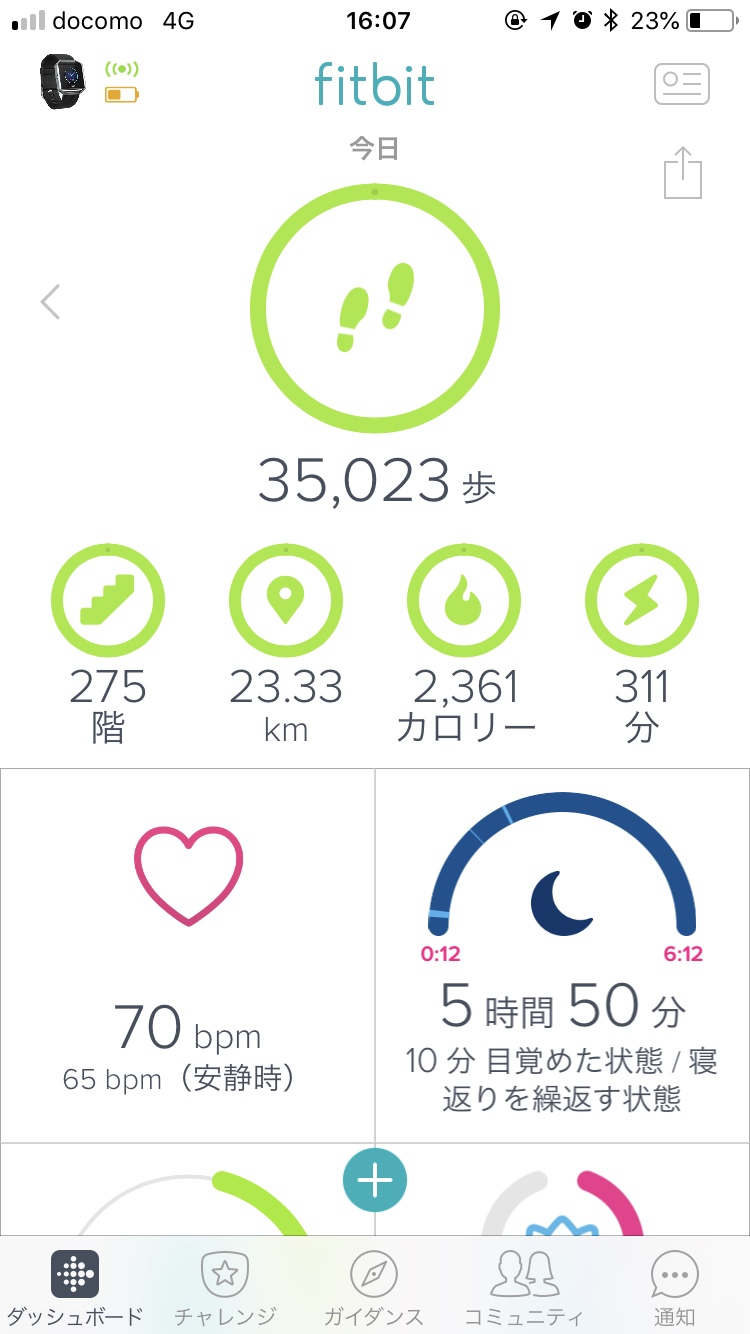Switch to the コミュニティ tab

click(524, 1285)
